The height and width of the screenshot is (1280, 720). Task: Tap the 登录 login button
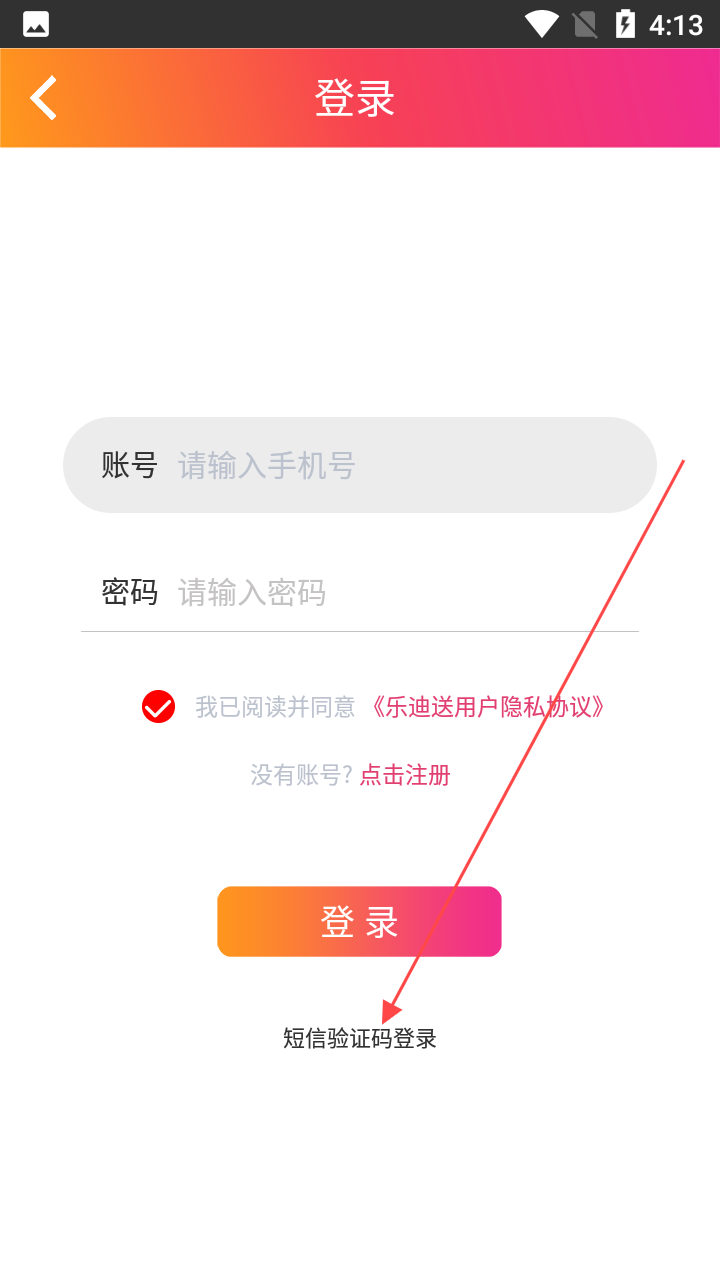click(359, 922)
